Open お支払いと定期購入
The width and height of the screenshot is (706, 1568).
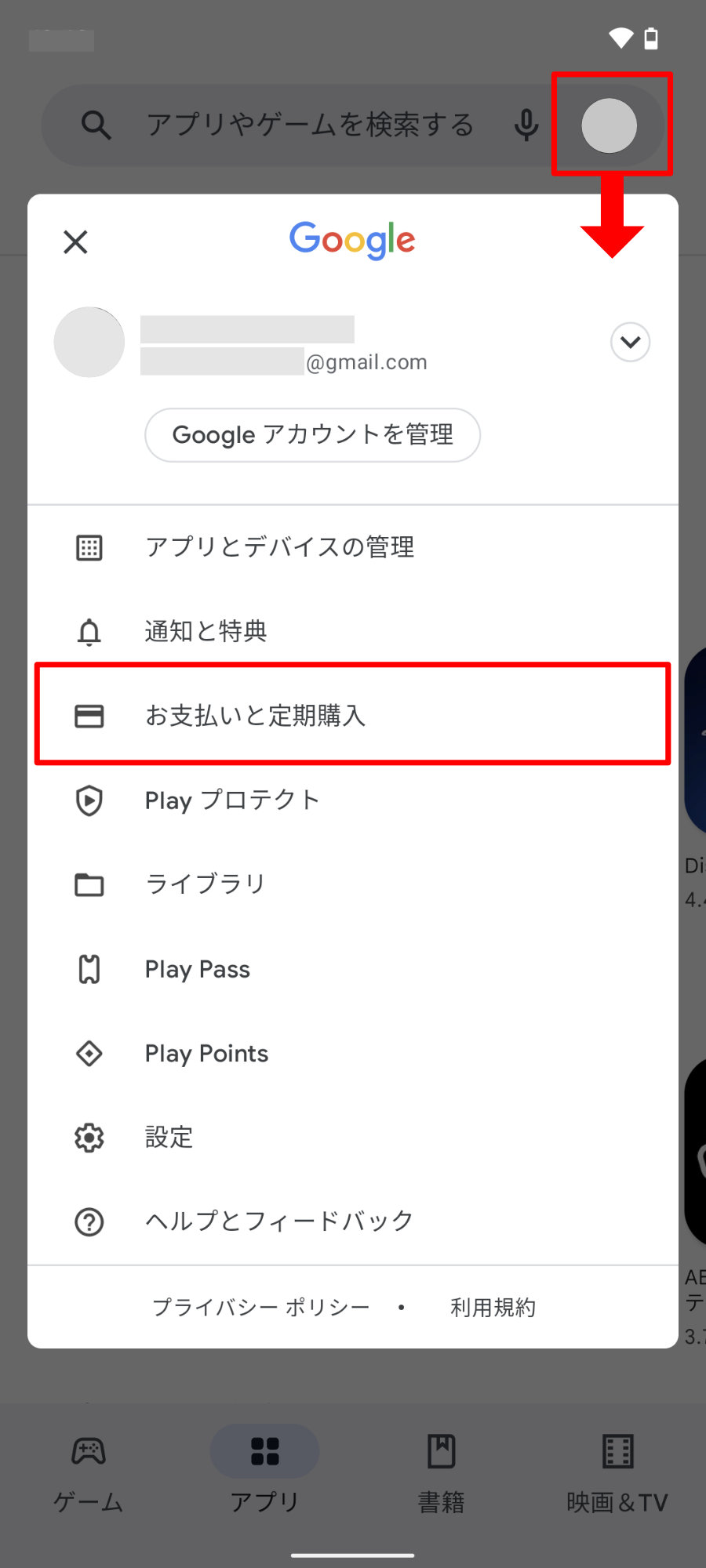[x=353, y=715]
